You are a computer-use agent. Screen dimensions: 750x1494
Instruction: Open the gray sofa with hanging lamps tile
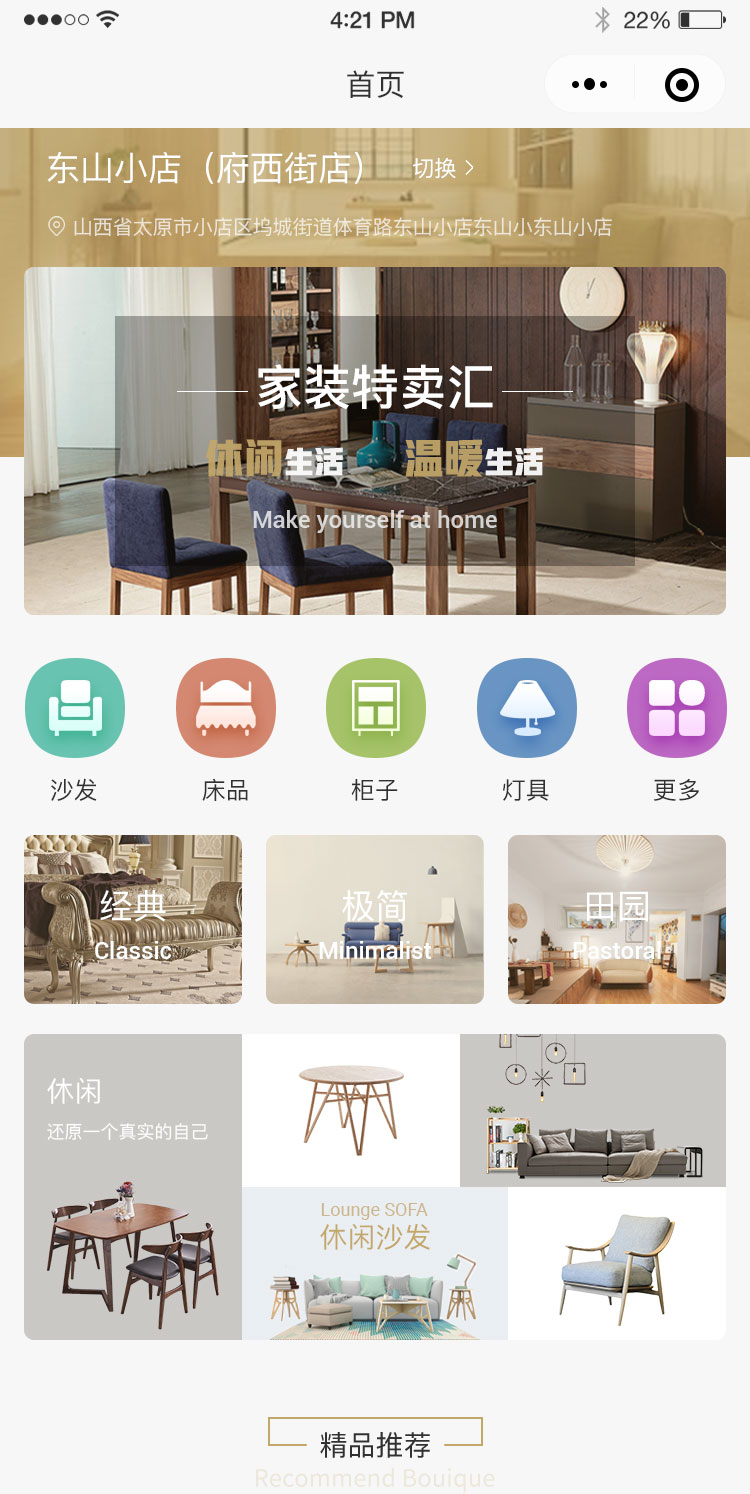[x=593, y=1110]
